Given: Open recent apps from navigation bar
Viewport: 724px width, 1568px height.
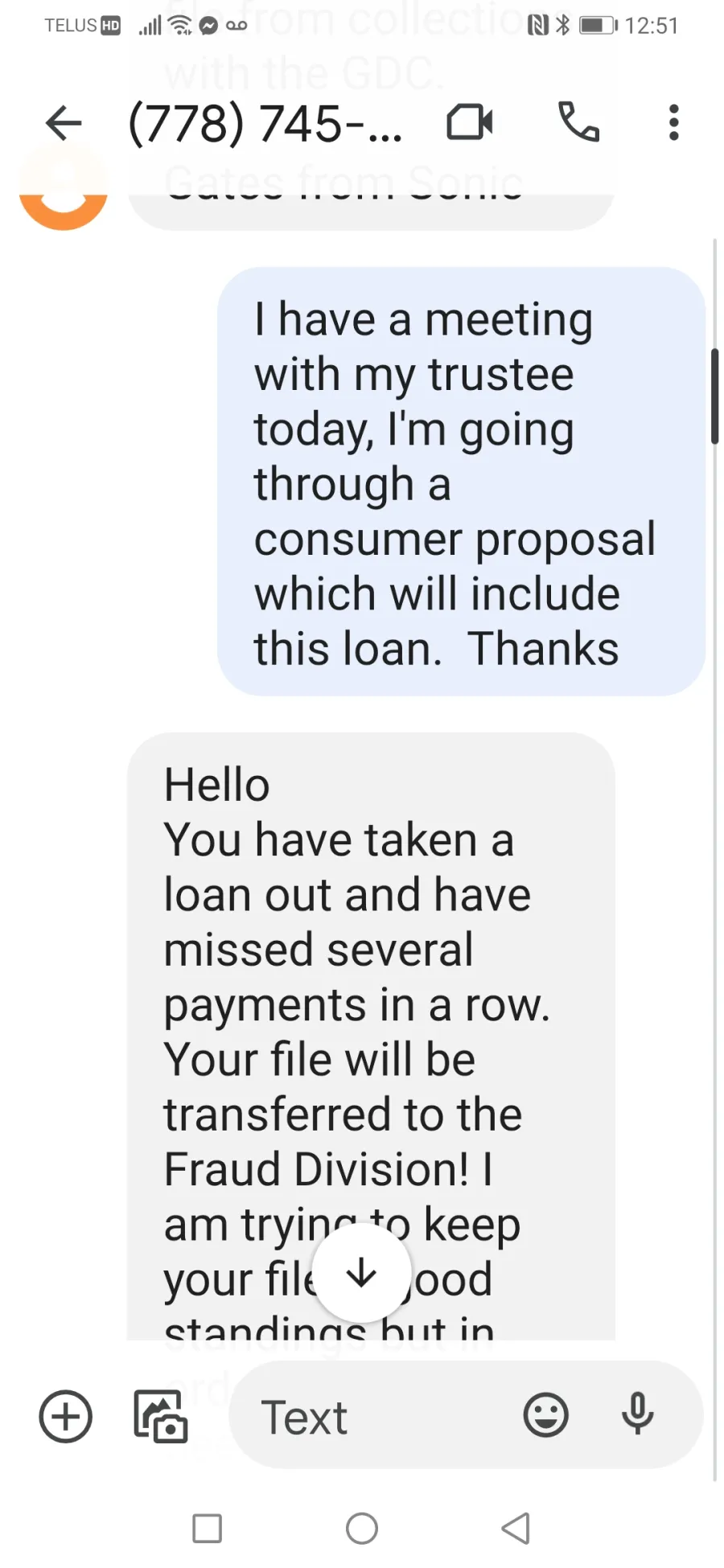Looking at the screenshot, I should point(208,1529).
